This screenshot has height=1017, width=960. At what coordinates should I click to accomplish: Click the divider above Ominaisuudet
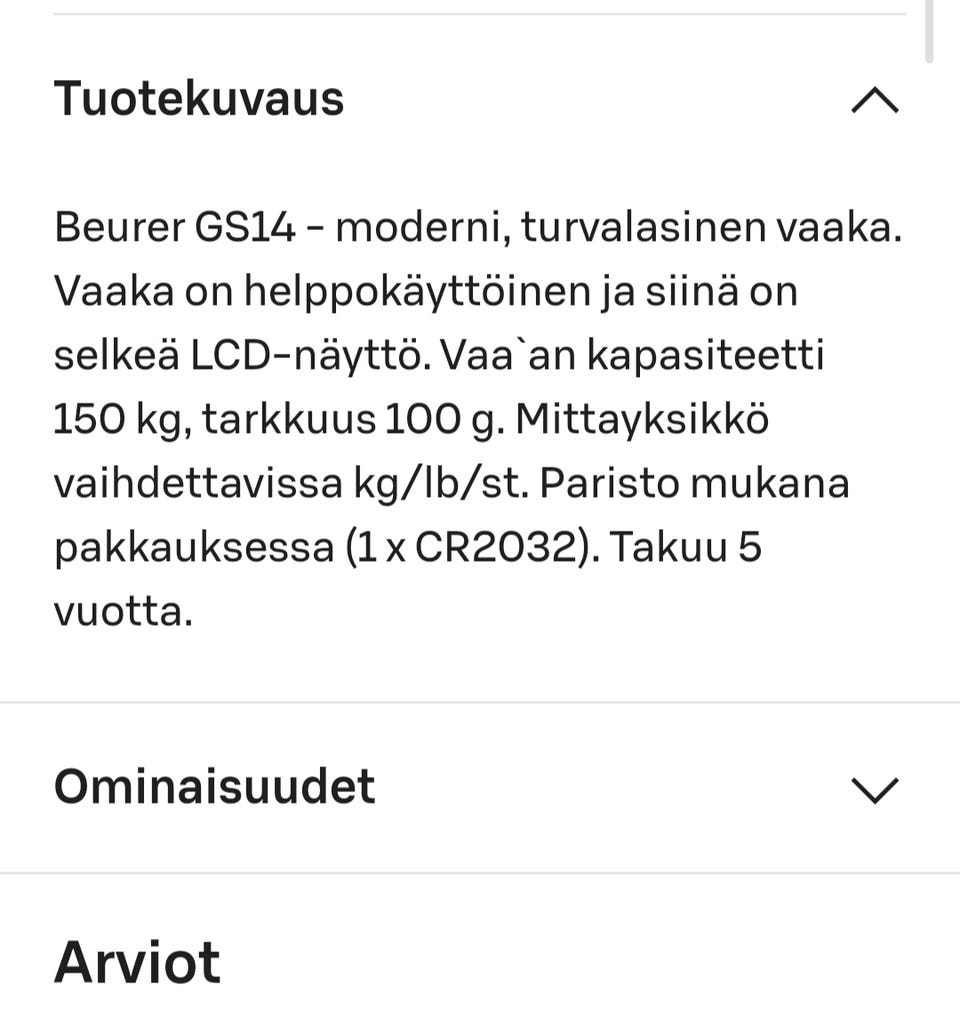pyautogui.click(x=480, y=704)
